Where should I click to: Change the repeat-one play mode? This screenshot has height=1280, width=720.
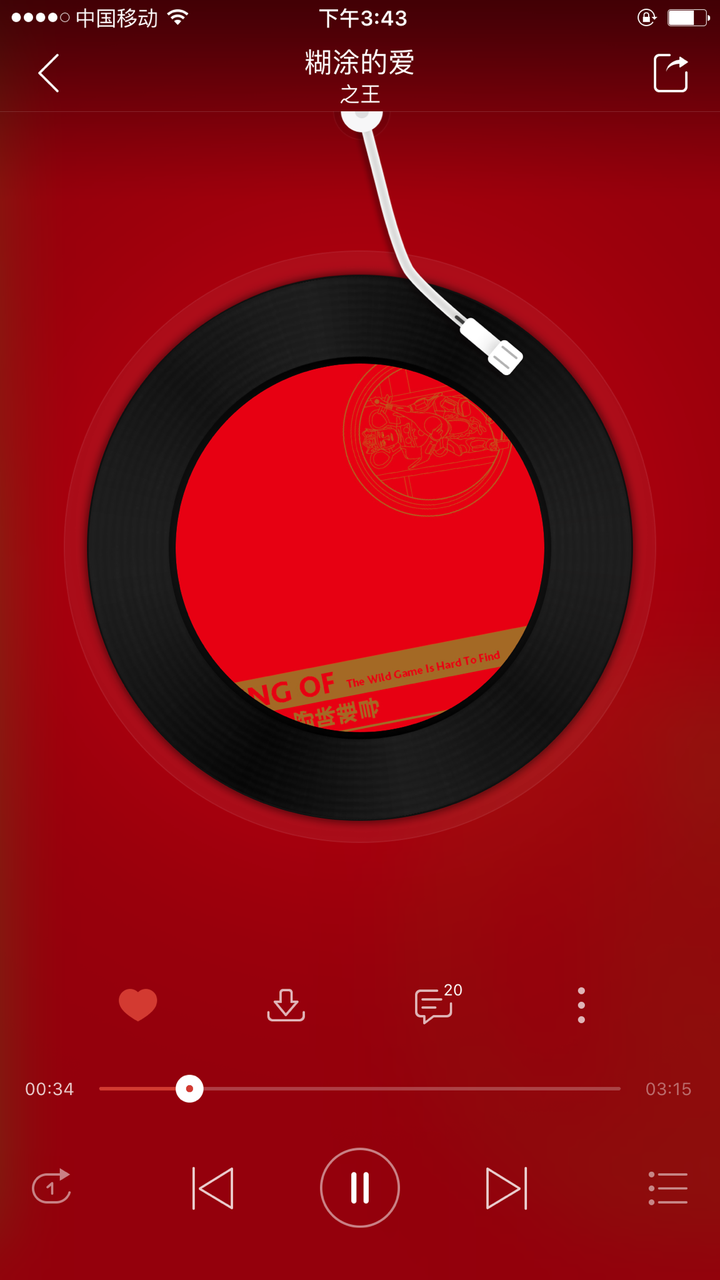pos(52,1188)
